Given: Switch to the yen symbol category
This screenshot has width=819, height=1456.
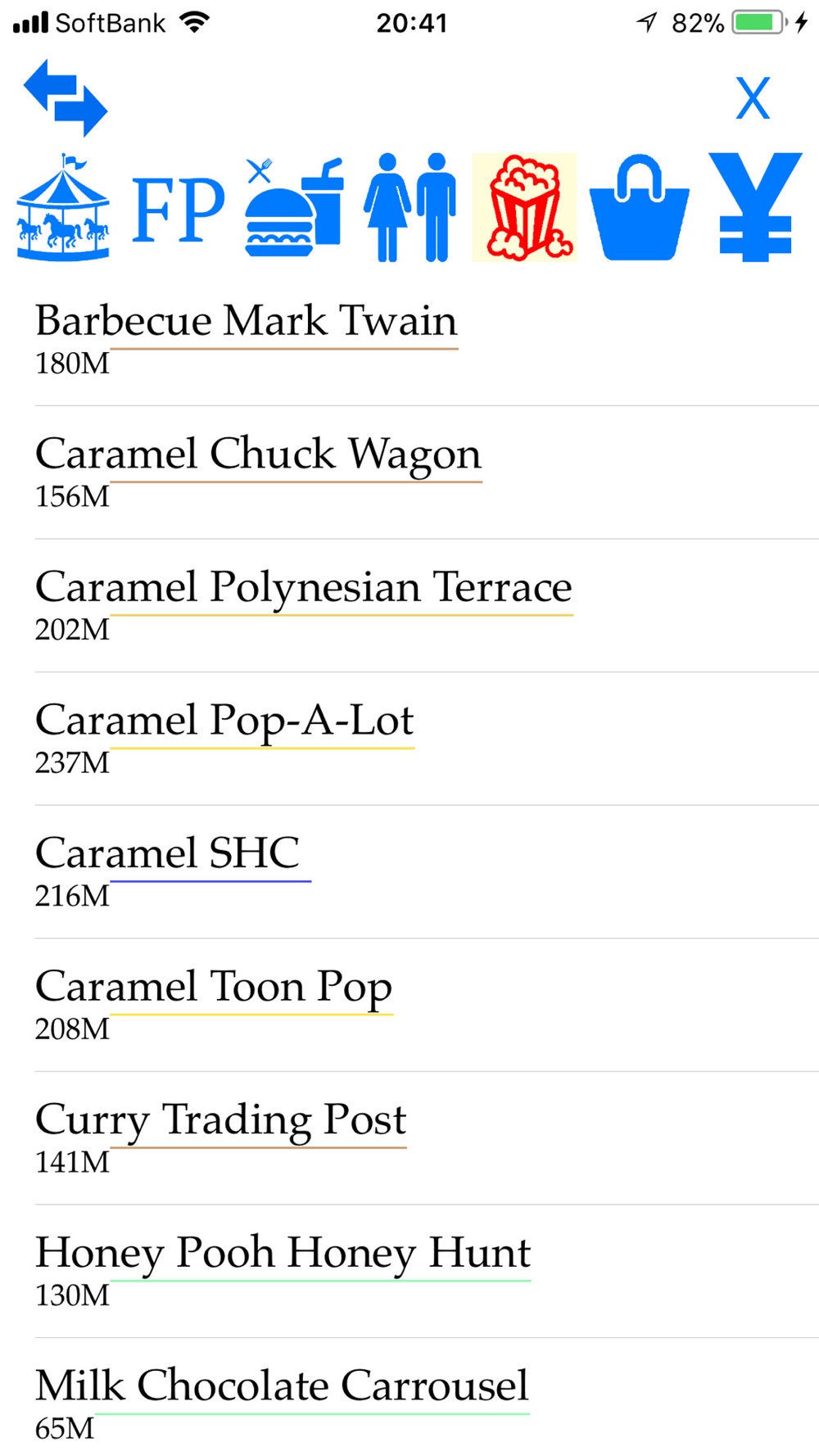Looking at the screenshot, I should click(755, 208).
